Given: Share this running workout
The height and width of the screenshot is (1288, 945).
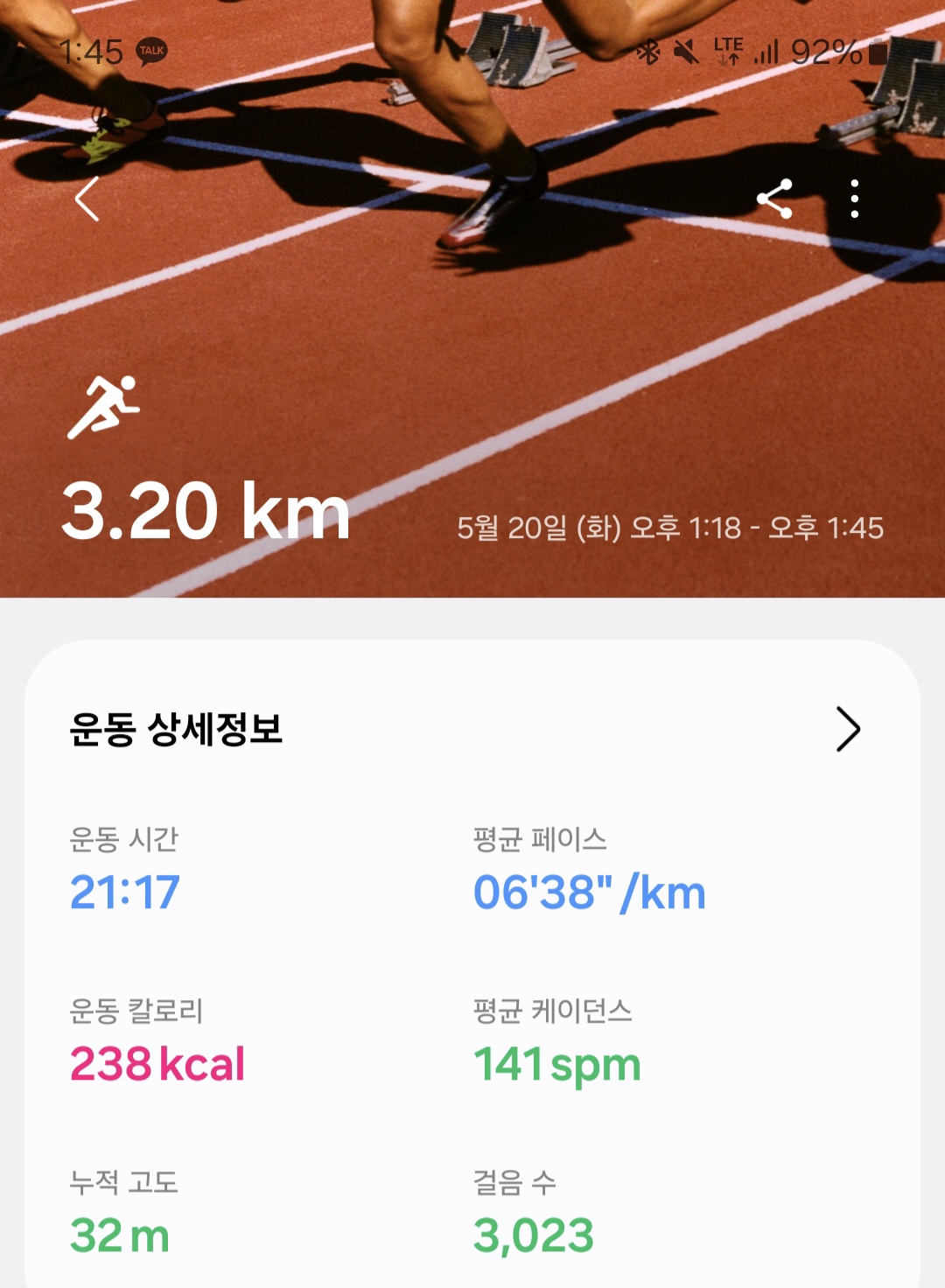Looking at the screenshot, I should click(774, 199).
